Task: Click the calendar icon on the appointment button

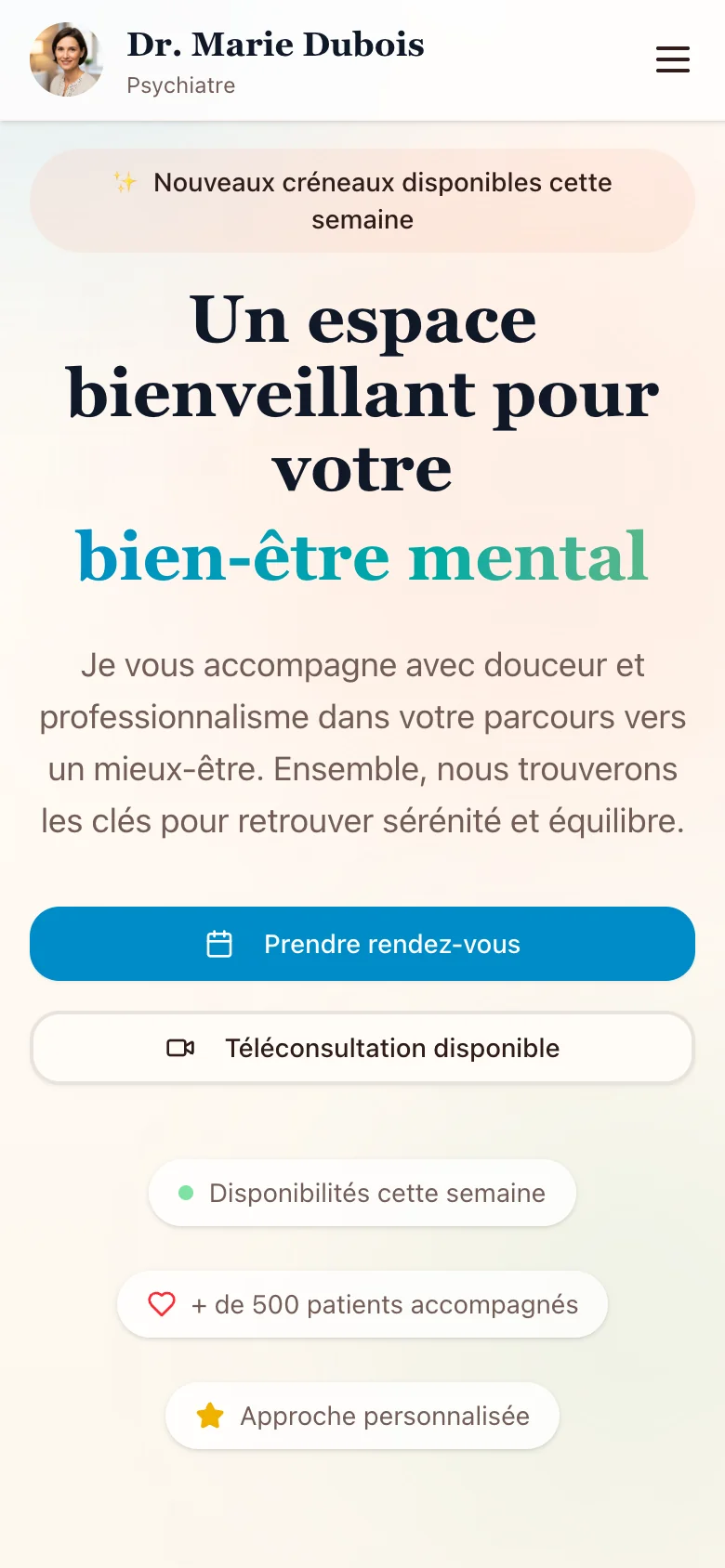Action: click(219, 944)
